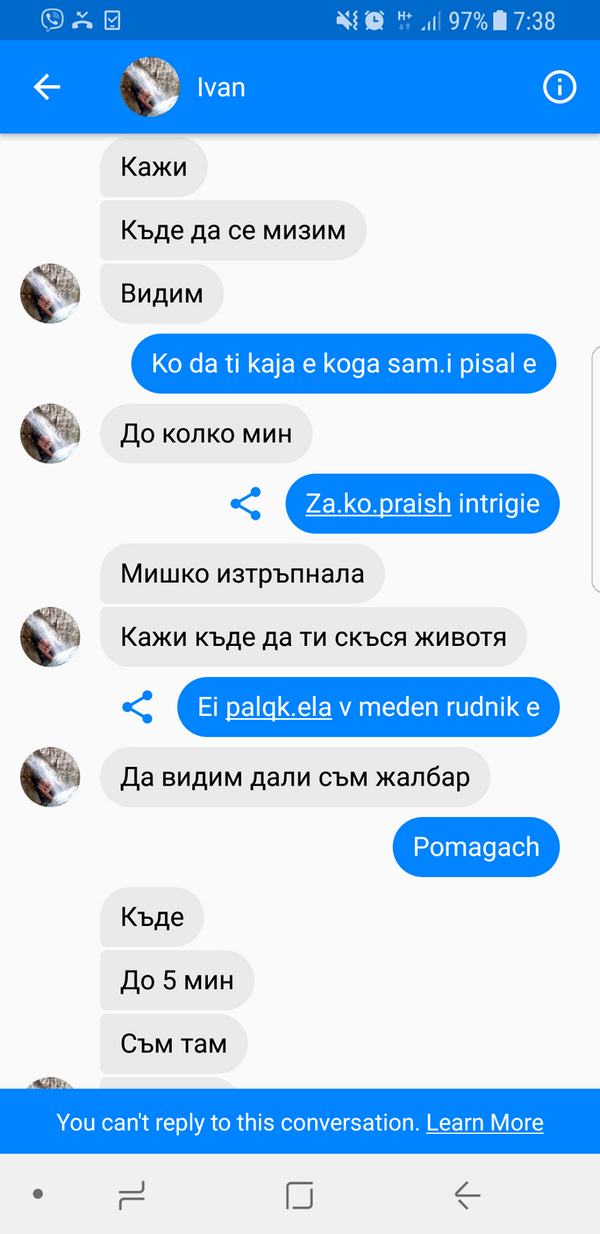Tap Ivan's avatar beside Видим message
This screenshot has width=600, height=1234.
coord(50,294)
